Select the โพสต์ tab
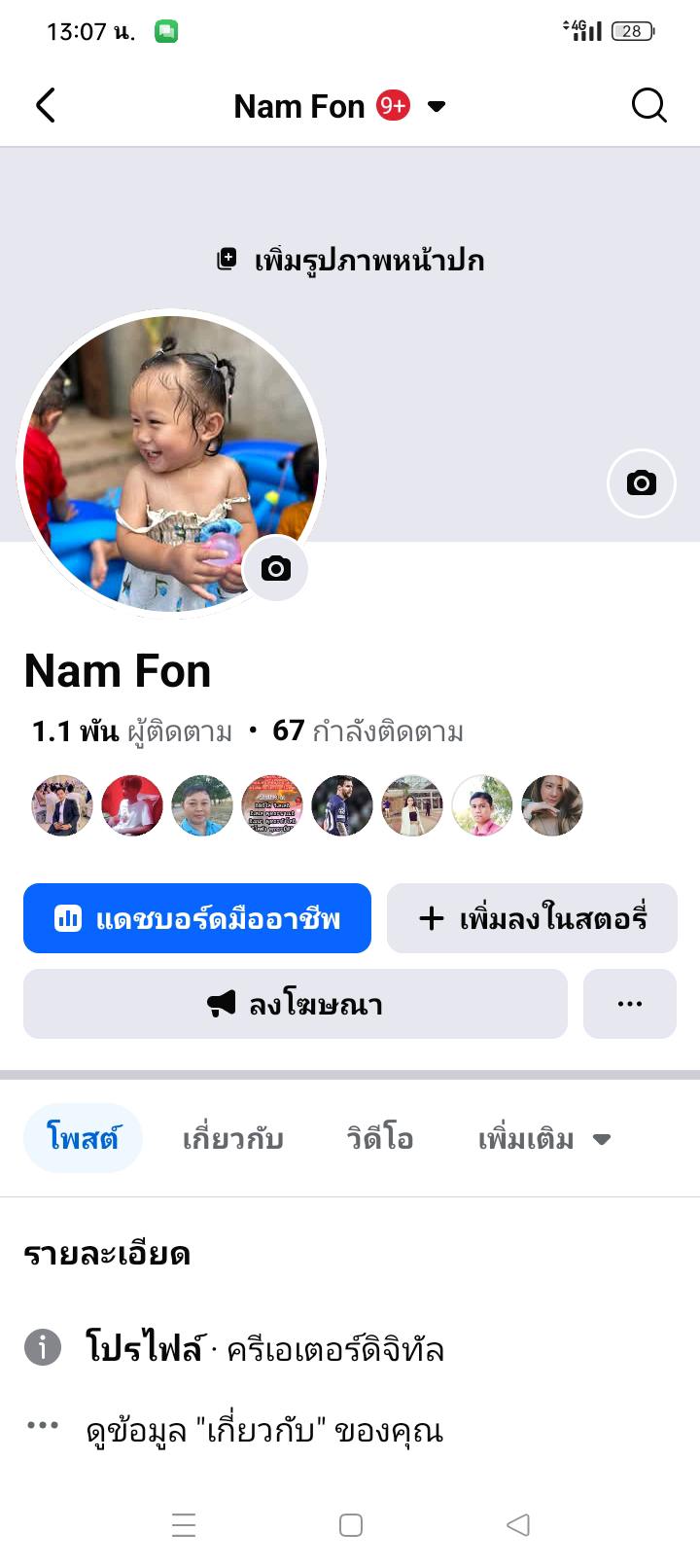700x1568 pixels. 83,1138
